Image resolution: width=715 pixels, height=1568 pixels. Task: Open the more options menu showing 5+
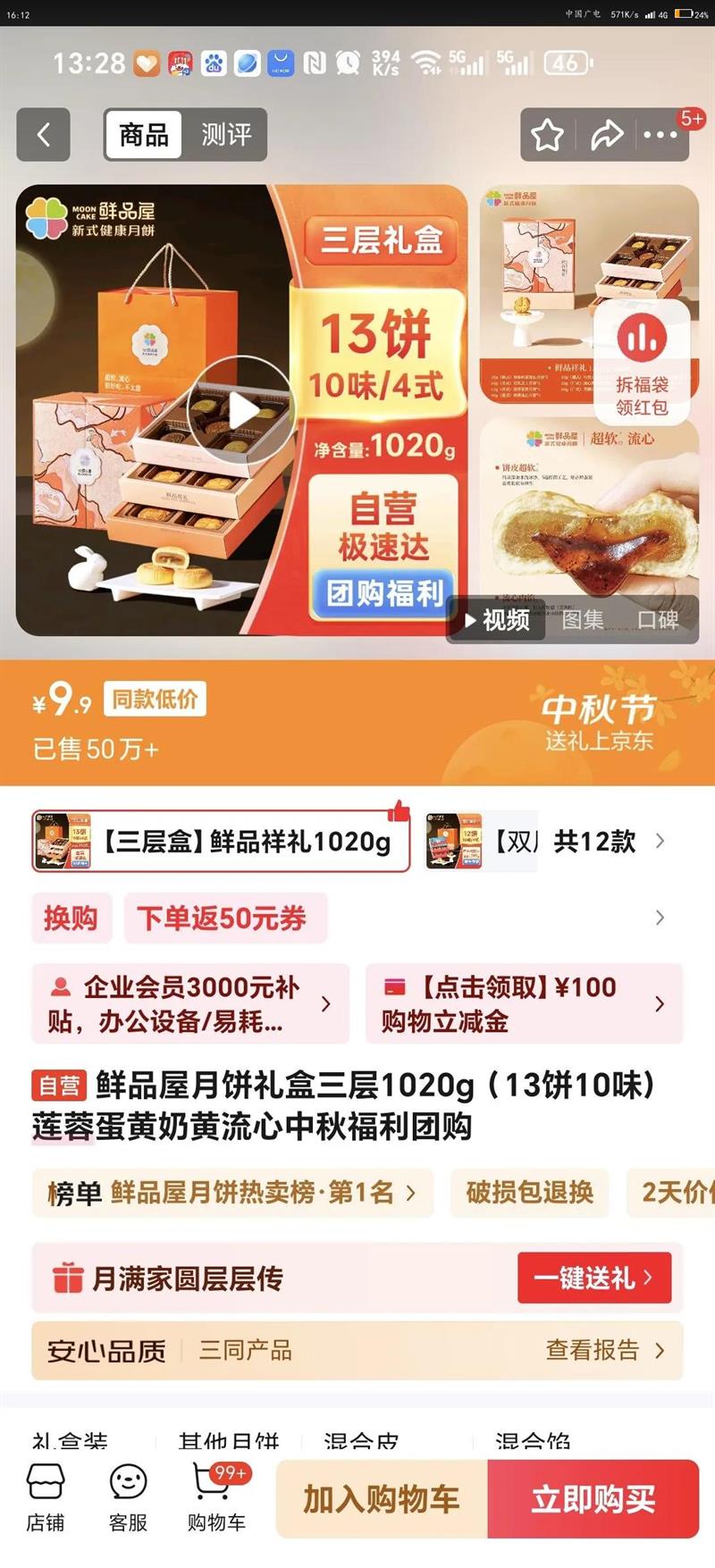[661, 135]
